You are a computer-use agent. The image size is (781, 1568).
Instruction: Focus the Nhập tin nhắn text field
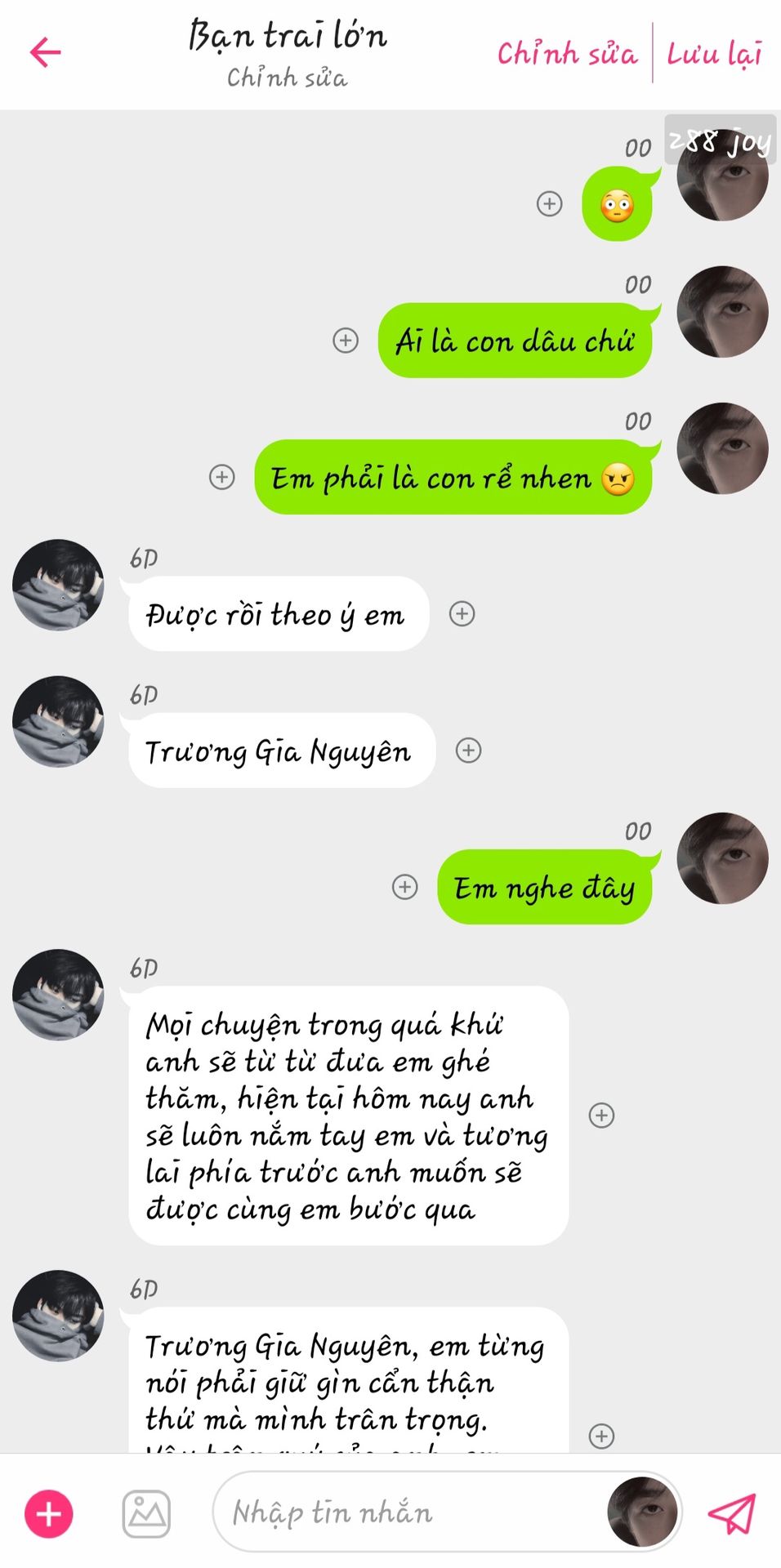tap(408, 1513)
